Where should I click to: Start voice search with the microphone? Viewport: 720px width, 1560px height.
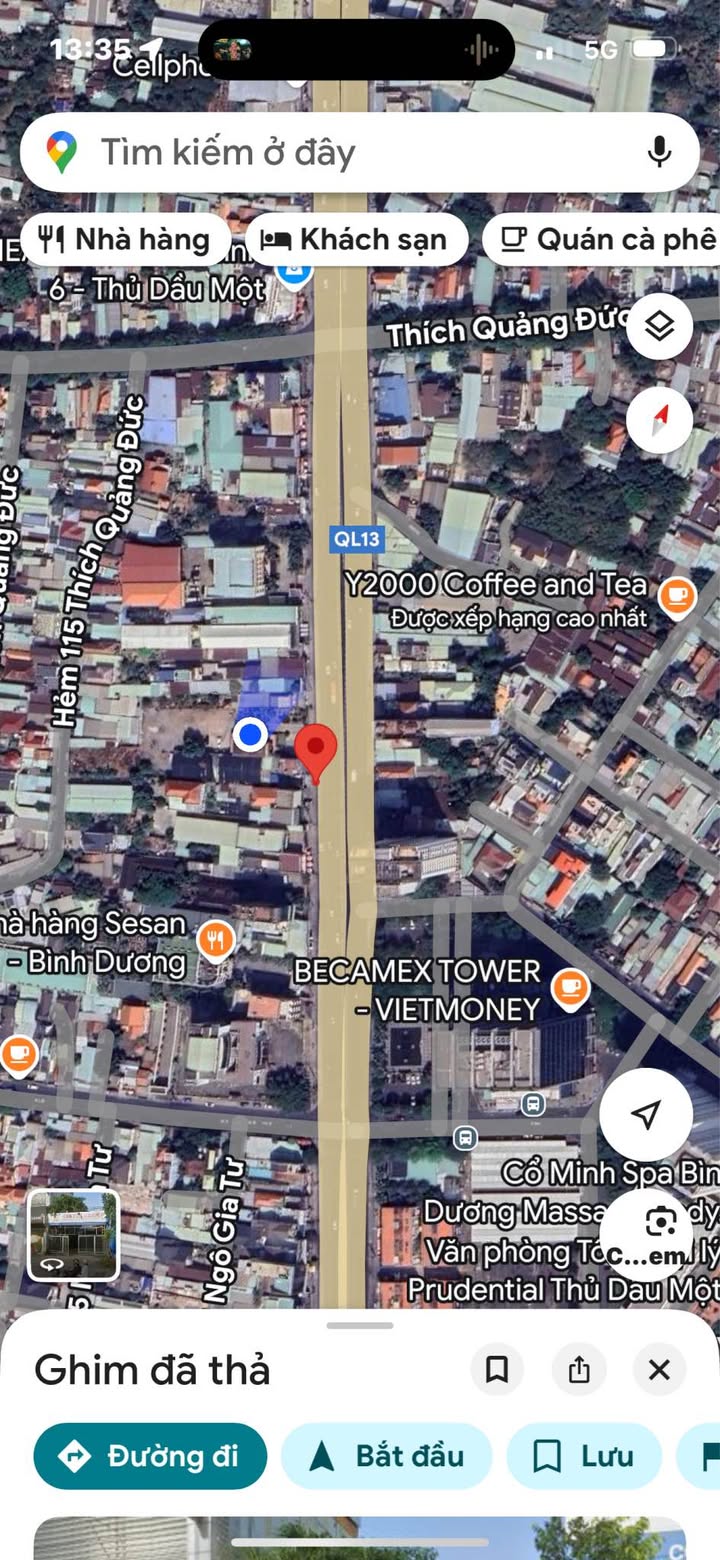pyautogui.click(x=658, y=152)
